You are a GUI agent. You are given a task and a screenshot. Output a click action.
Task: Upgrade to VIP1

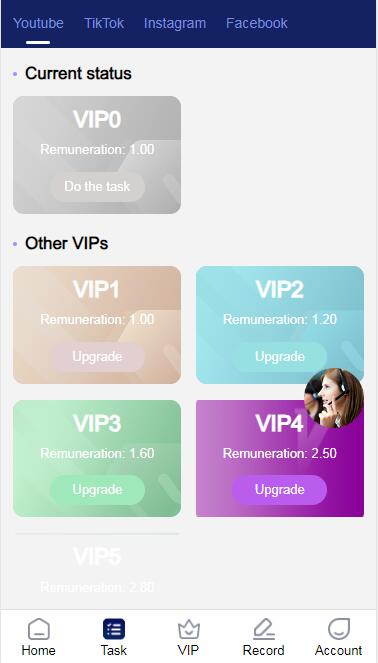tap(97, 357)
